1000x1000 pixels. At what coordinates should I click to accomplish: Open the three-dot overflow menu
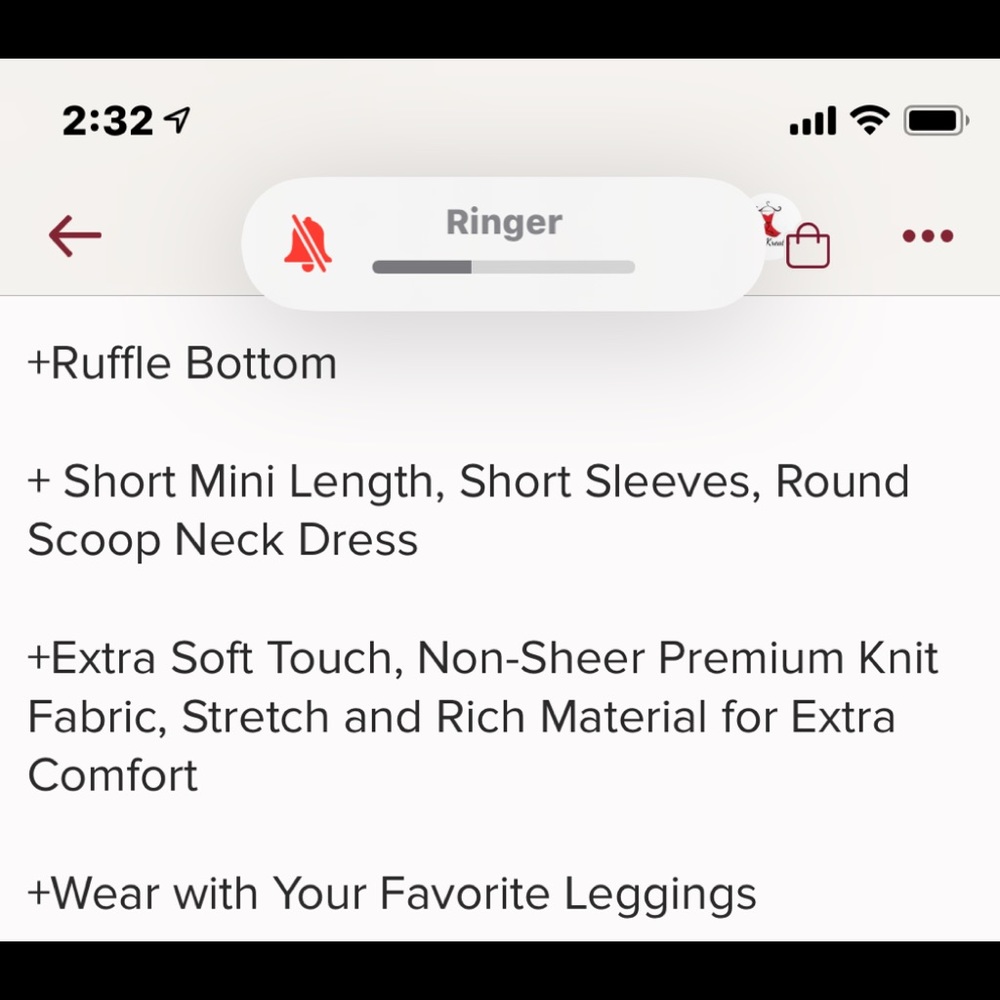(x=928, y=237)
